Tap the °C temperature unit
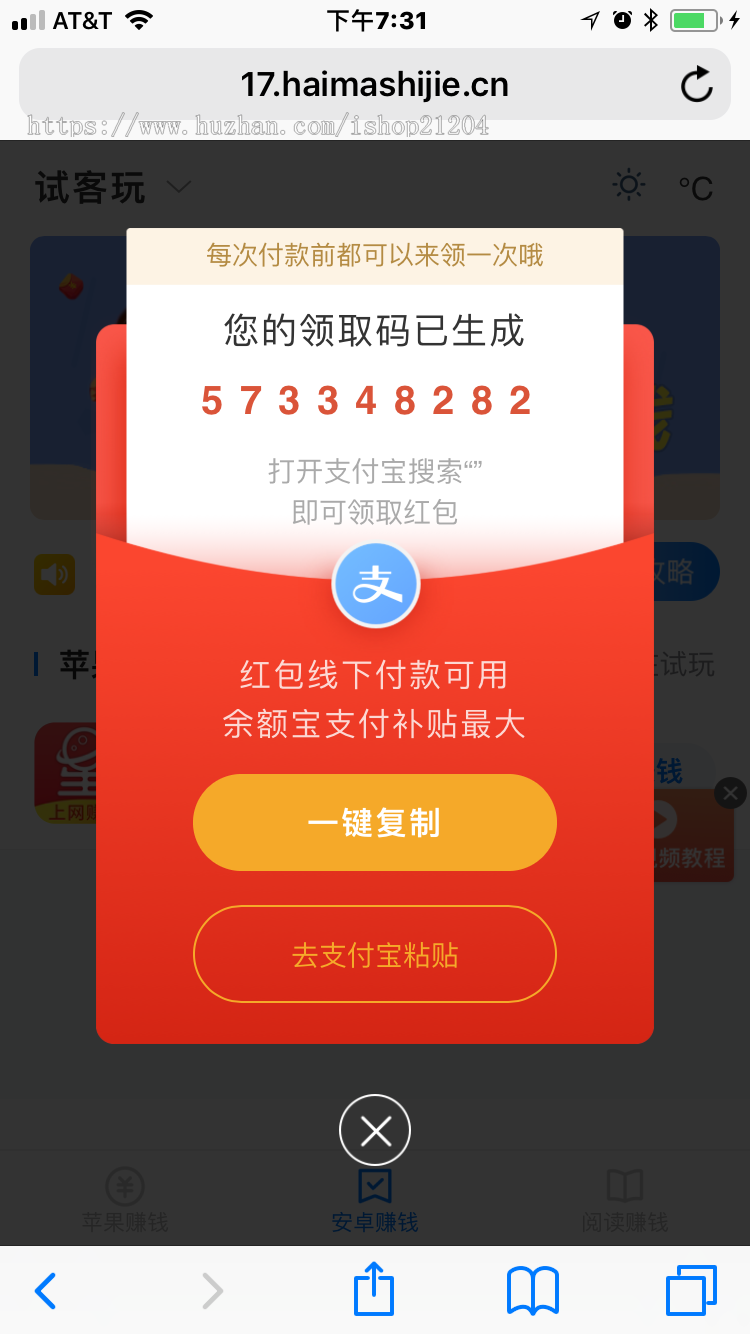 click(x=694, y=188)
